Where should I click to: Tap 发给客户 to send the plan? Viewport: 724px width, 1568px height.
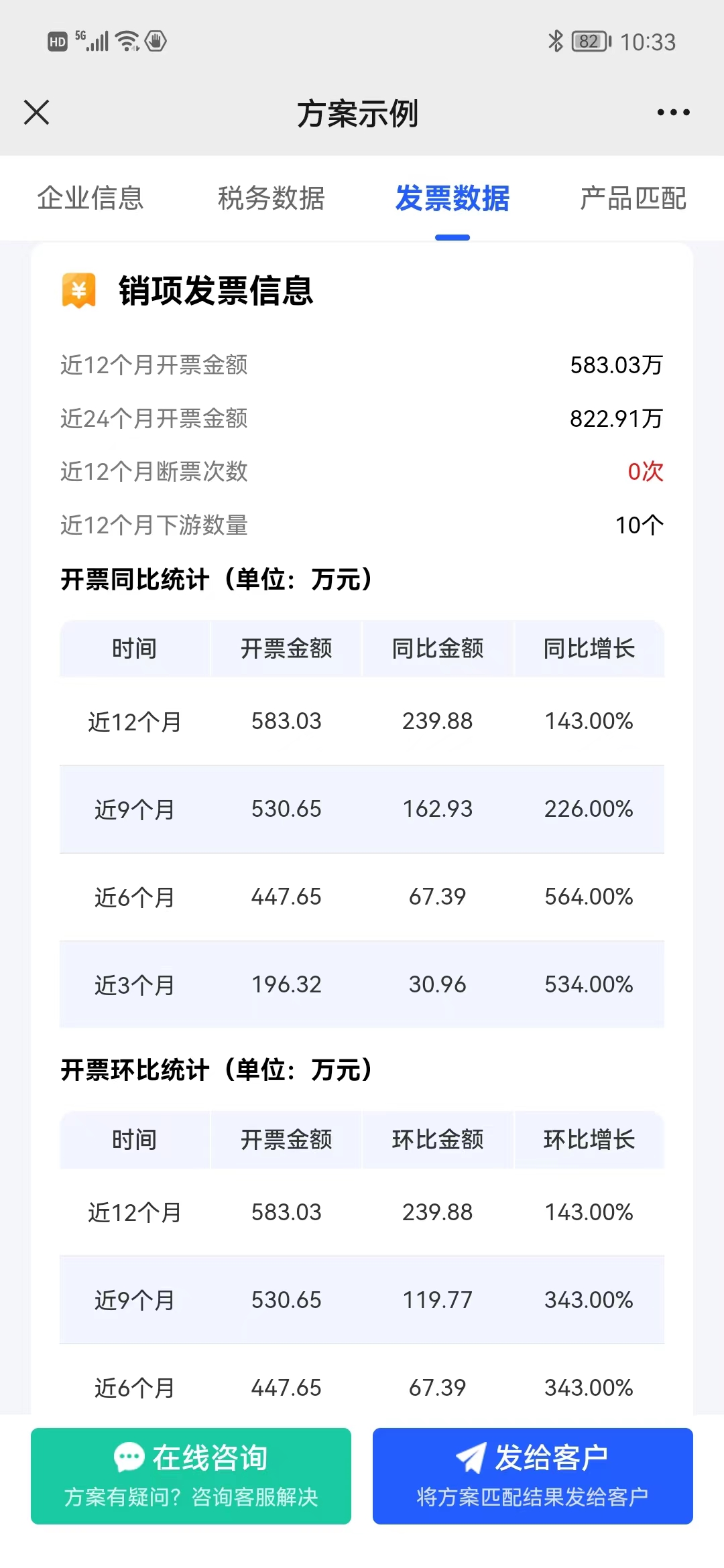[x=533, y=1476]
